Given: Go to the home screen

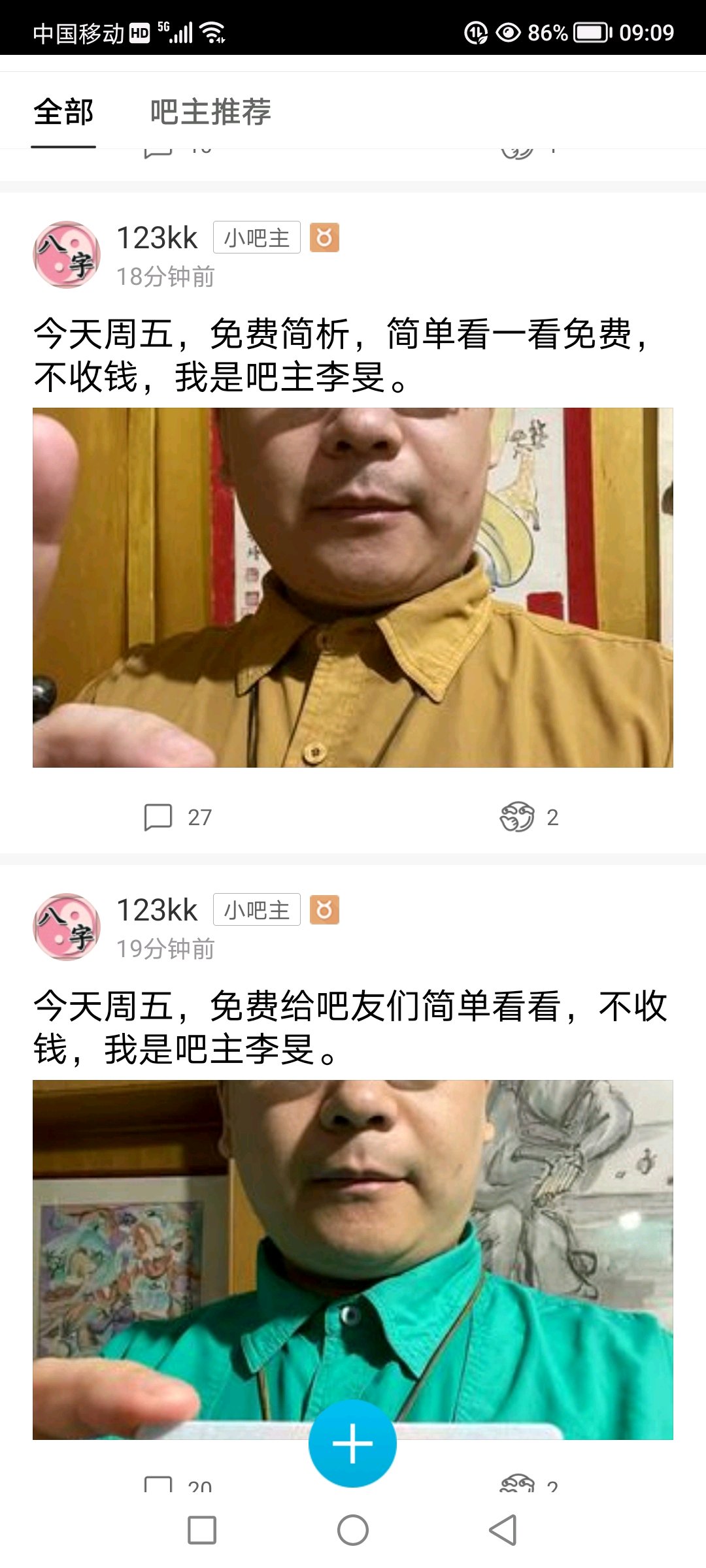Looking at the screenshot, I should coord(353,1530).
